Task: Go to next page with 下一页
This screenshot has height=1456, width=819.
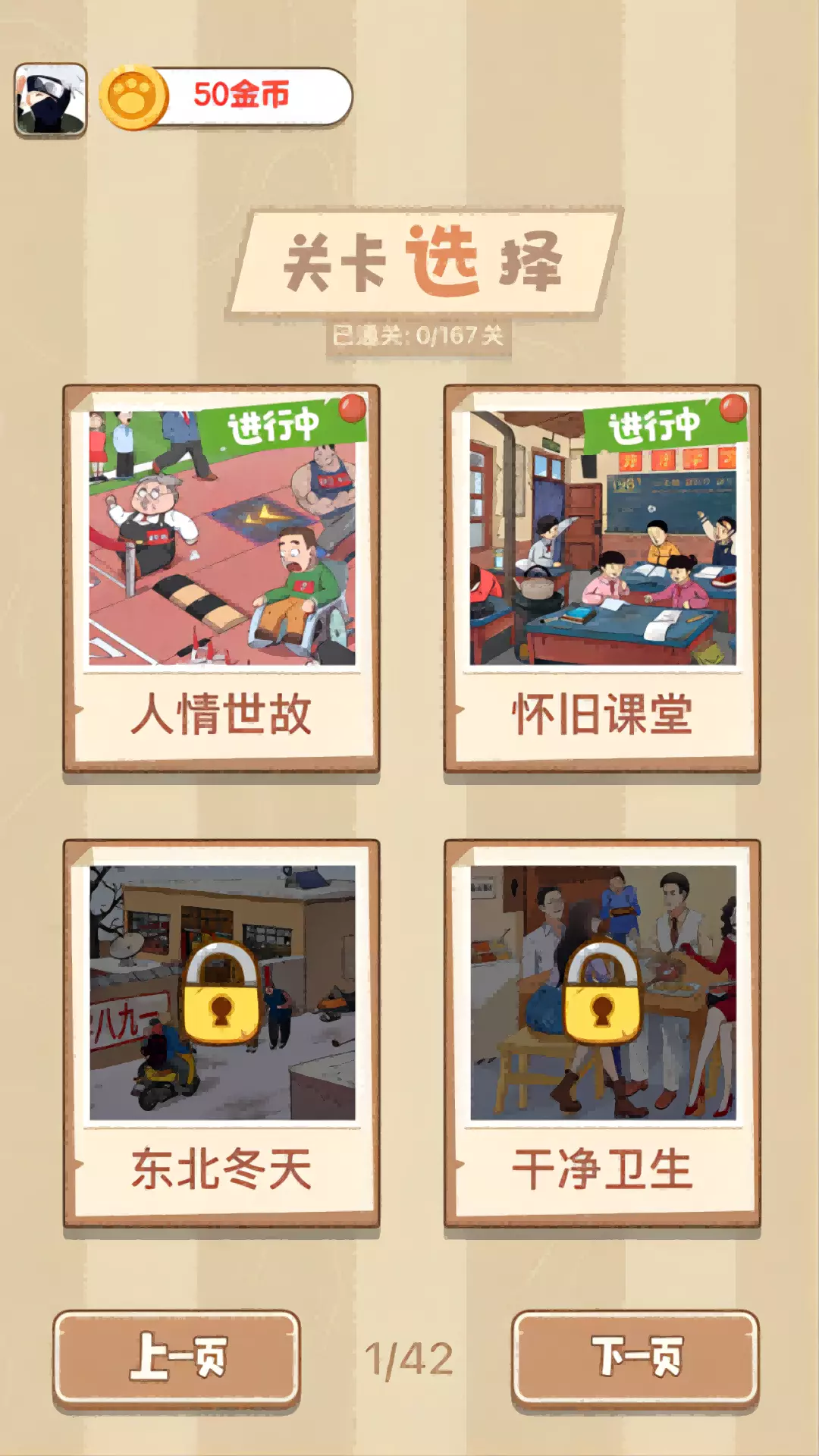Action: coord(635,1358)
